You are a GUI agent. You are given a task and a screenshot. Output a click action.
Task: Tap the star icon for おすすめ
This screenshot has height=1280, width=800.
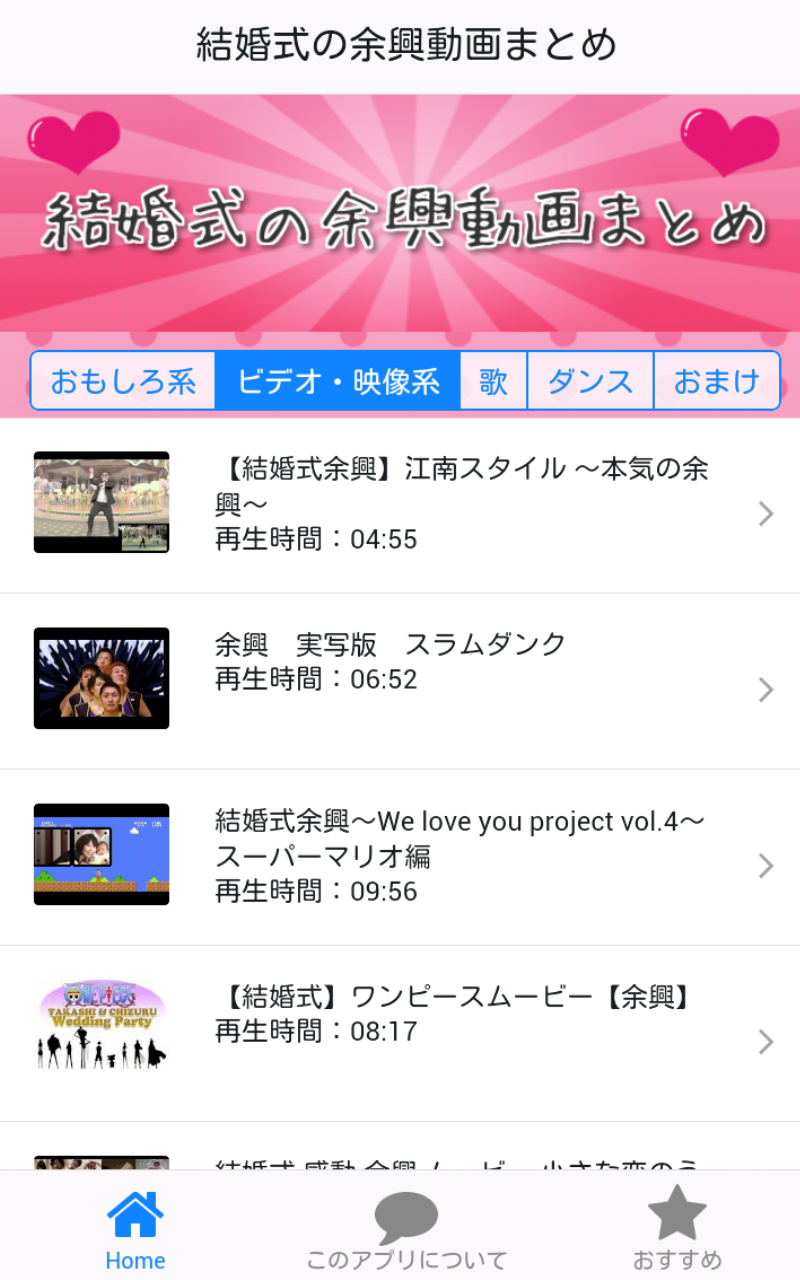click(x=676, y=1213)
